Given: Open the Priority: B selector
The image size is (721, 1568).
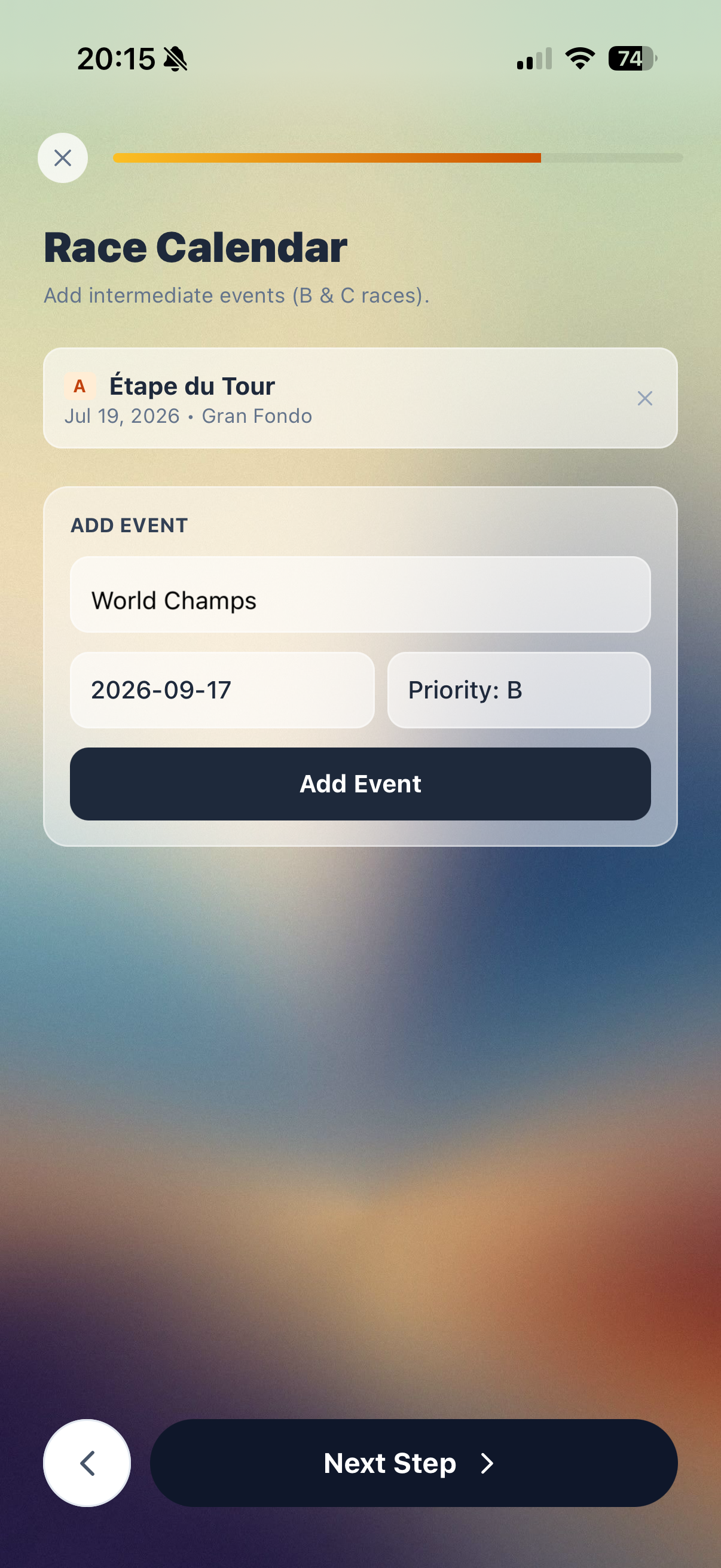Looking at the screenshot, I should [x=518, y=690].
